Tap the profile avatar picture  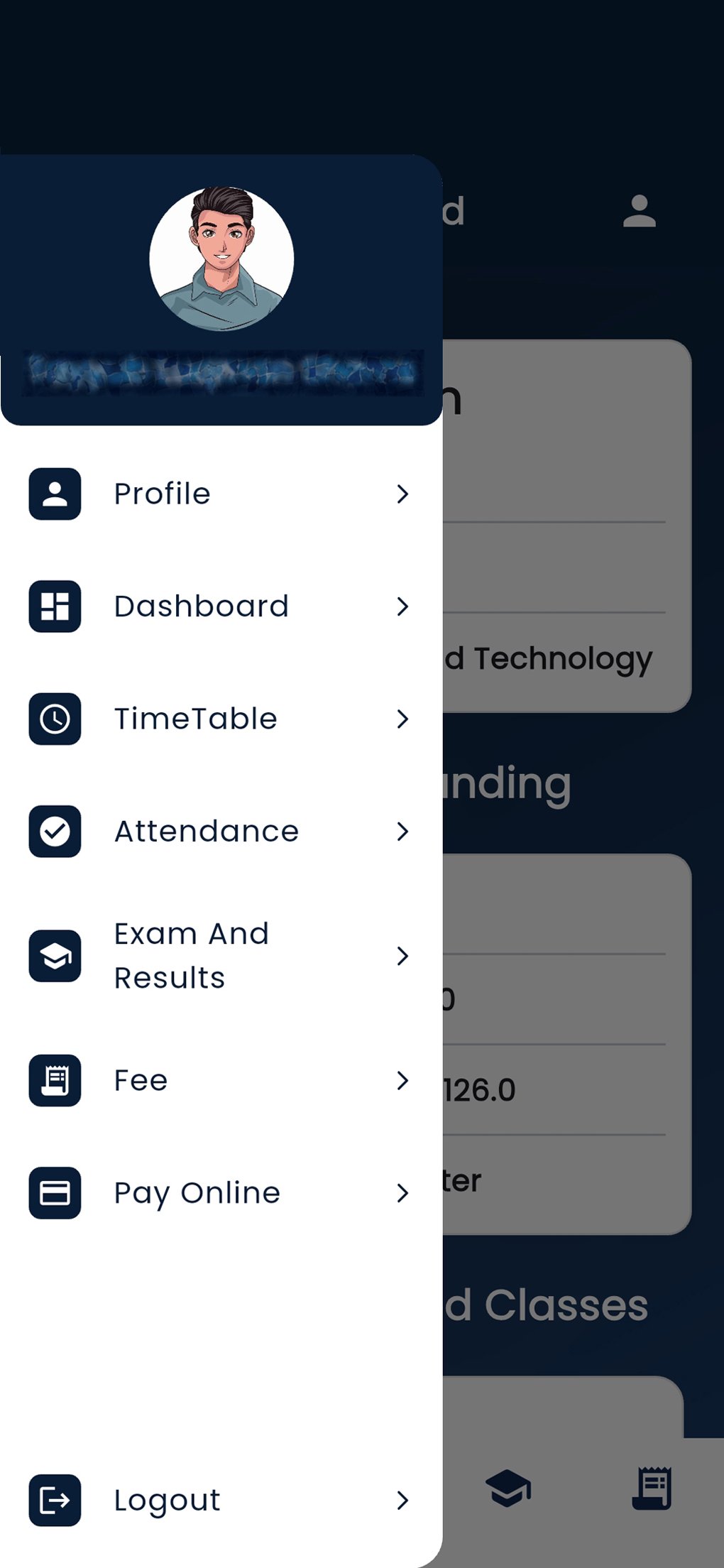pyautogui.click(x=221, y=258)
